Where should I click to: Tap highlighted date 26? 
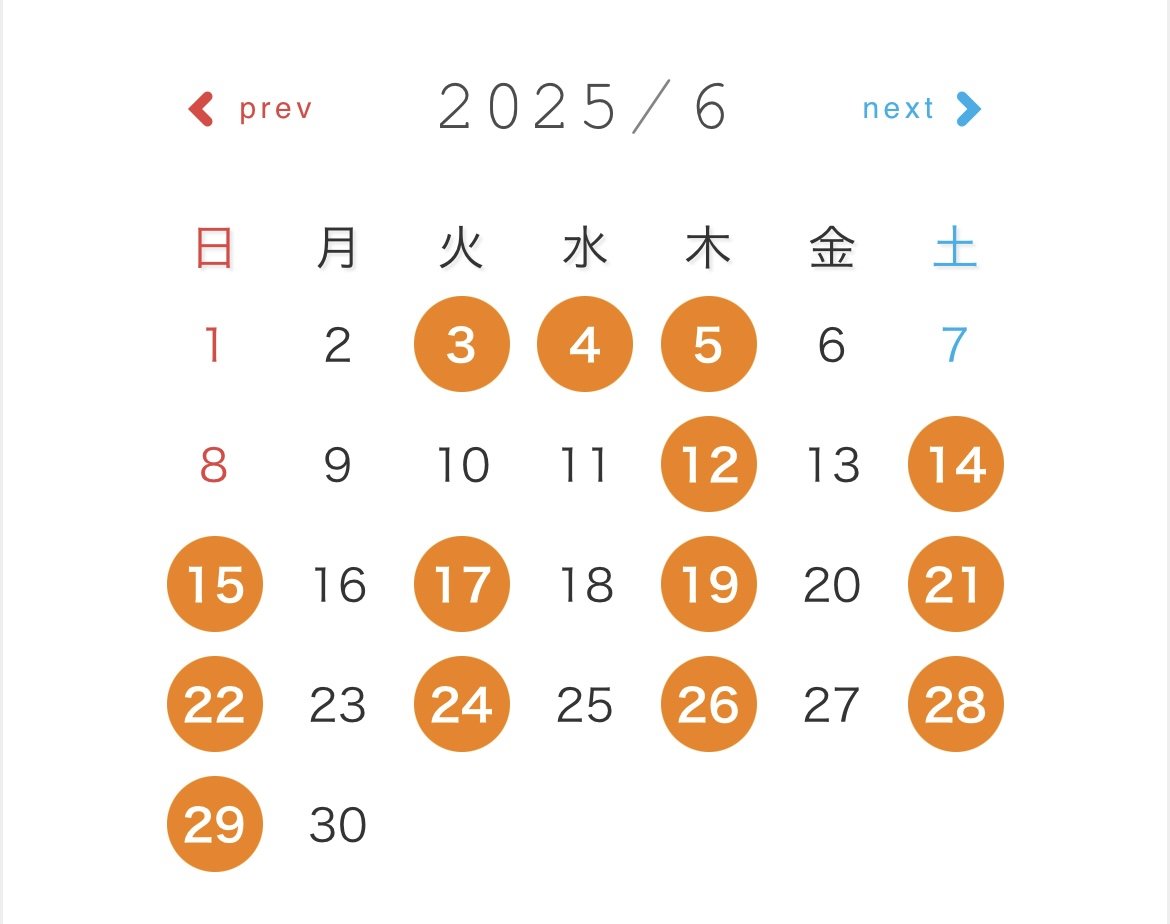(x=708, y=704)
